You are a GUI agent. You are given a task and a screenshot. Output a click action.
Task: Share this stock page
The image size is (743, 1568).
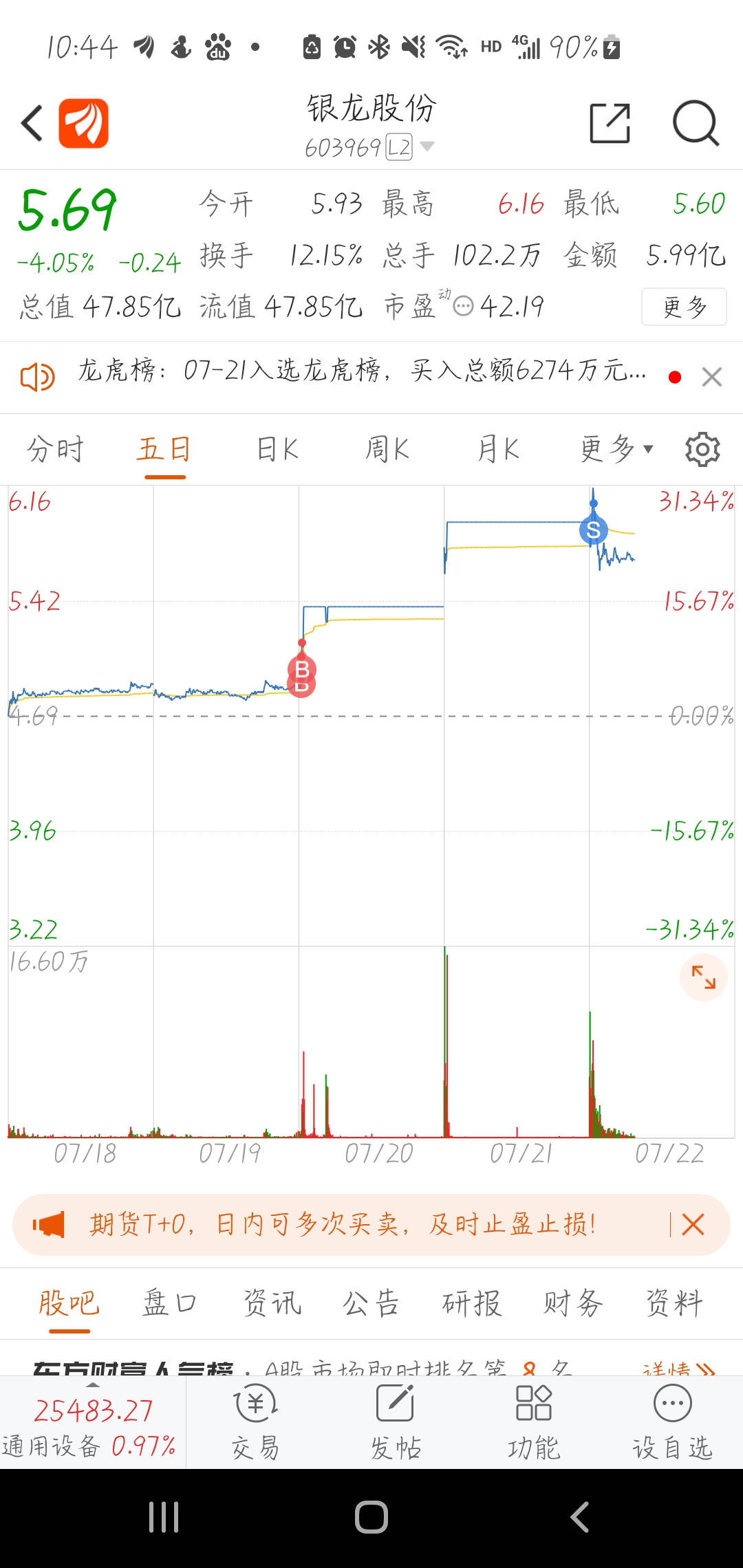click(x=610, y=124)
